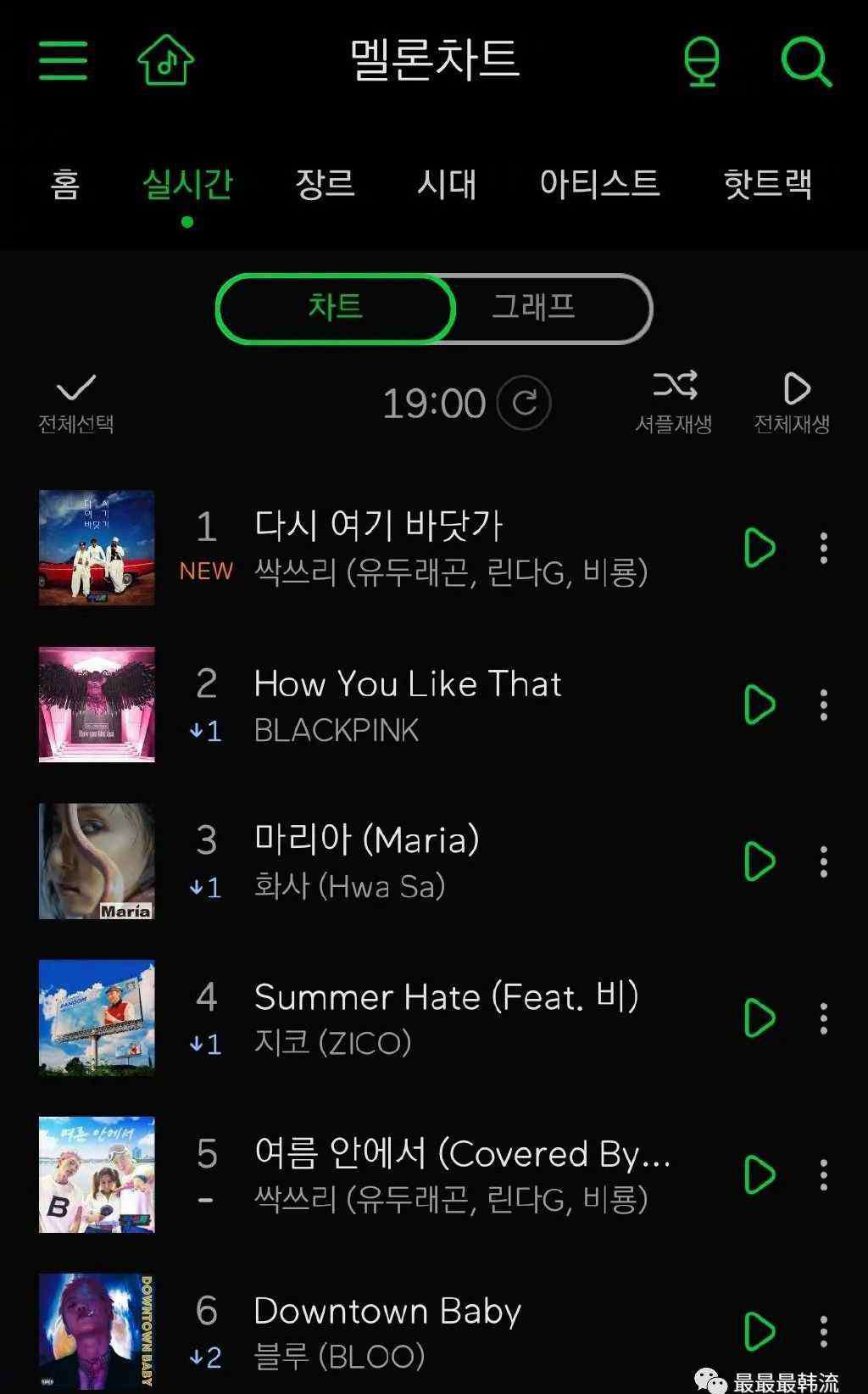Switch to the 시대 tab
868x1394 pixels.
pyautogui.click(x=447, y=184)
